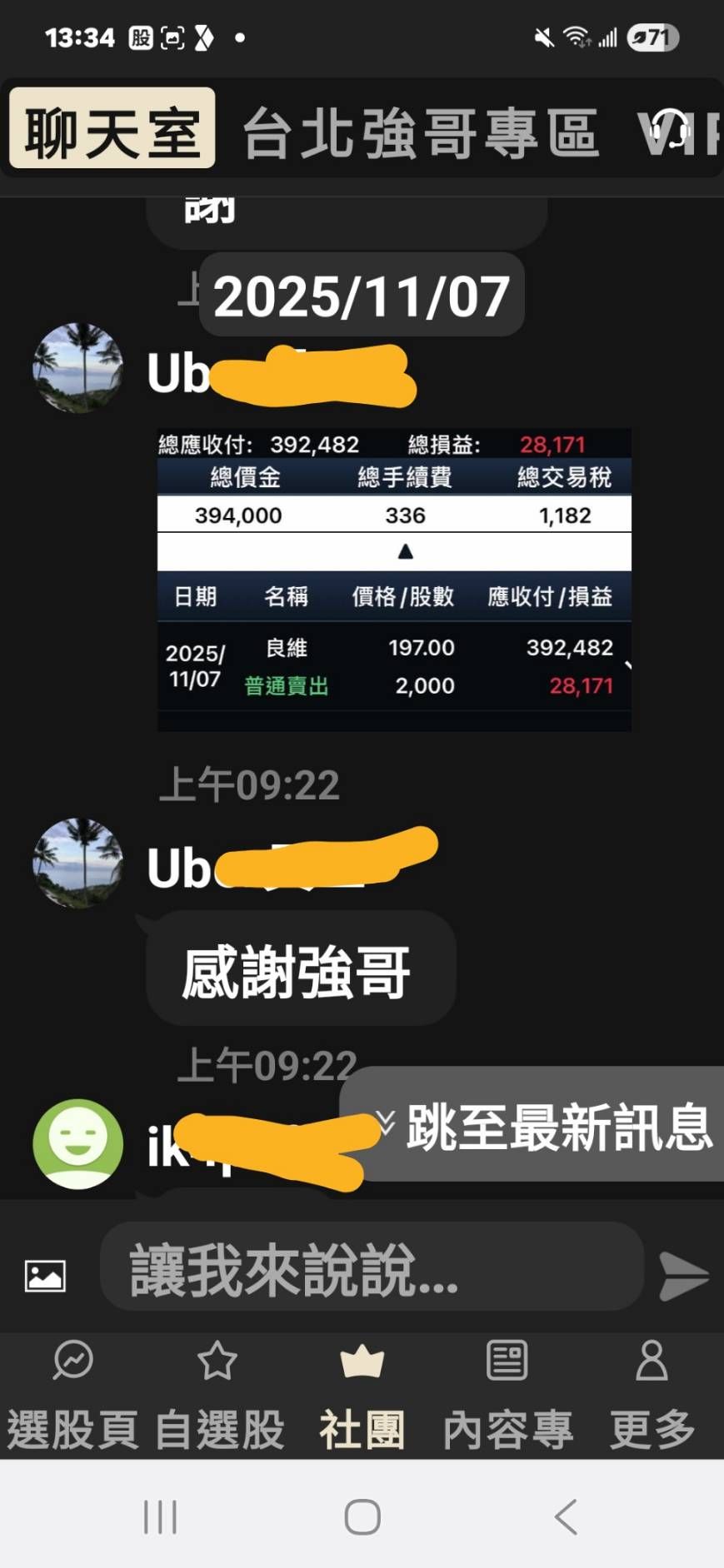Viewport: 724px width, 1568px height.
Task: Select the 社團 community tab
Action: pyautogui.click(x=362, y=1396)
